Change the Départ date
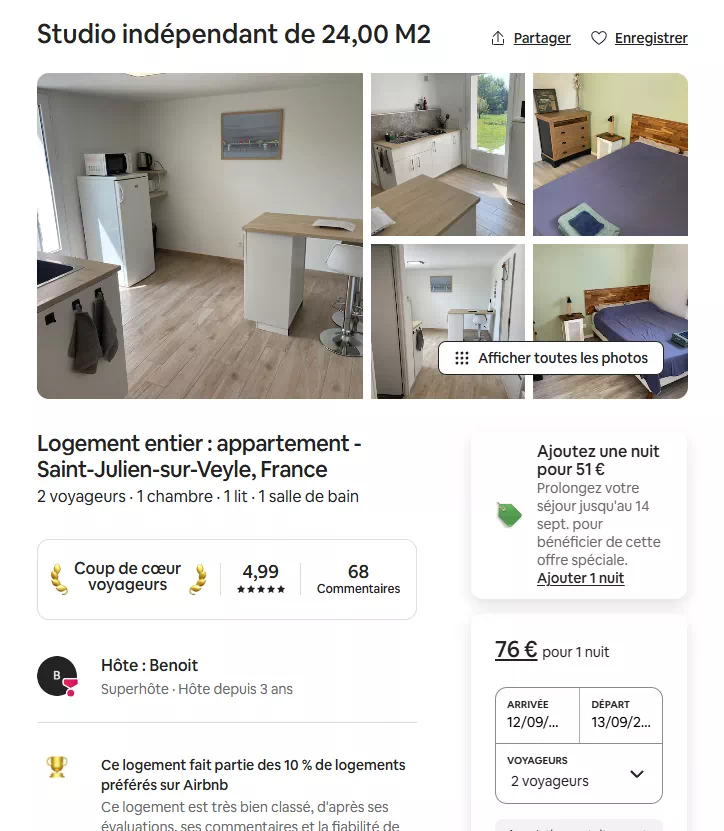724x831 pixels. tap(620, 715)
